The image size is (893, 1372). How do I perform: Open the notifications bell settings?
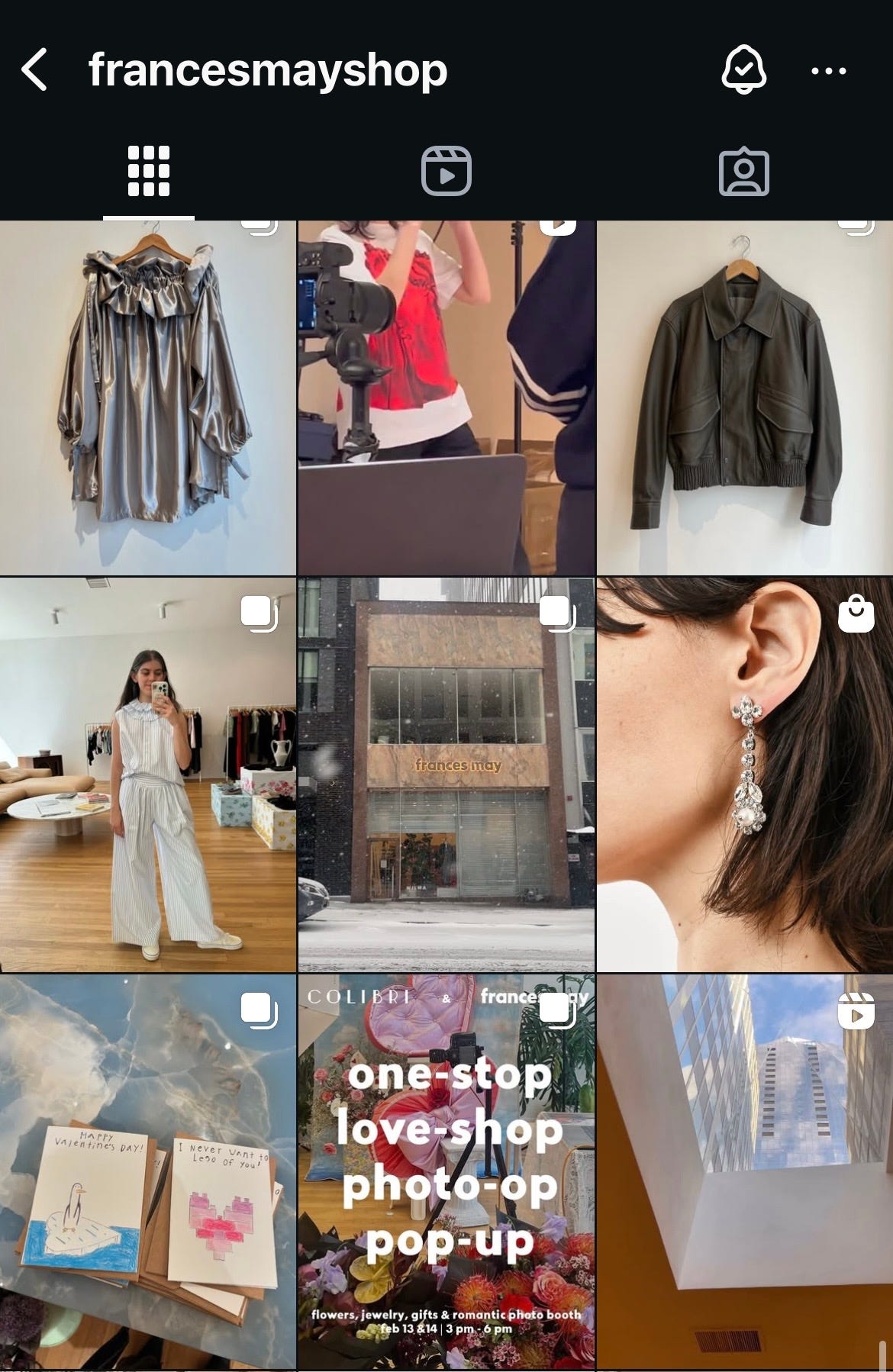coord(743,70)
